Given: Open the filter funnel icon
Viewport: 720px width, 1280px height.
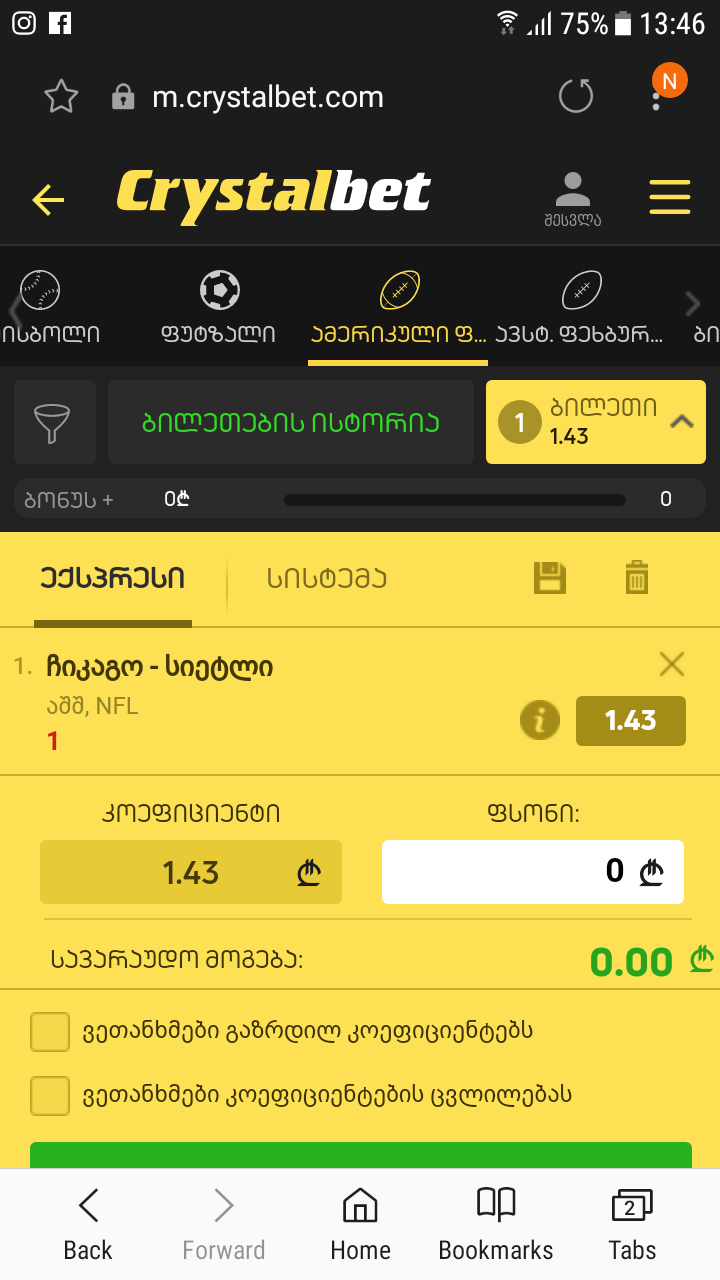Looking at the screenshot, I should 54,422.
